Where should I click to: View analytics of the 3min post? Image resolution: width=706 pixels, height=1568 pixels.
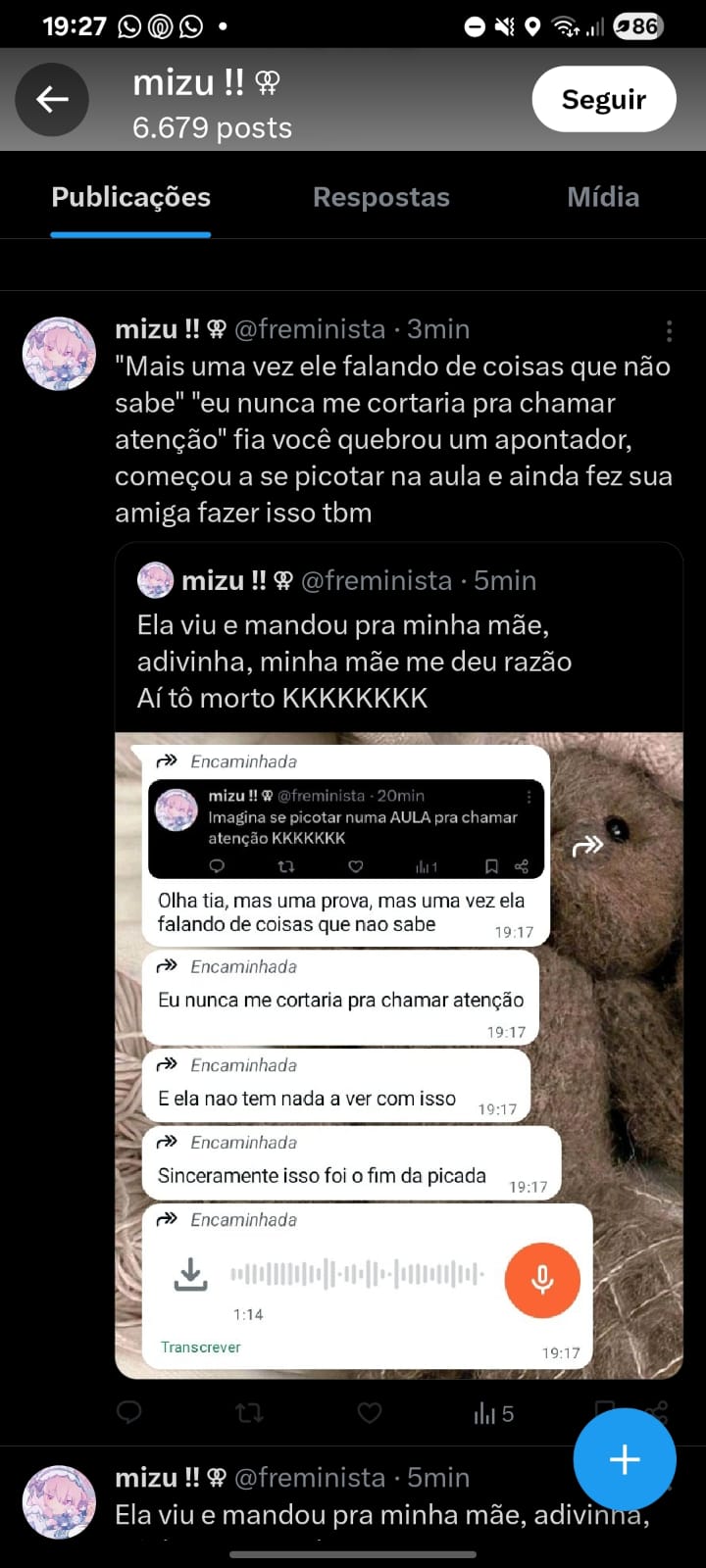492,1413
